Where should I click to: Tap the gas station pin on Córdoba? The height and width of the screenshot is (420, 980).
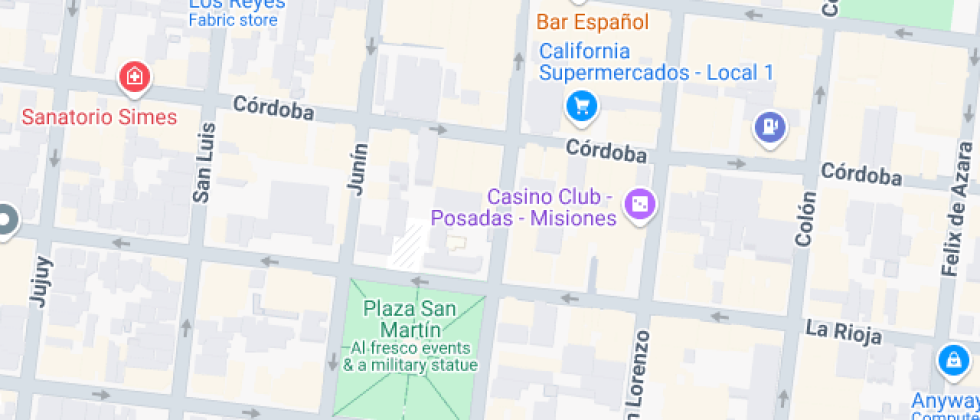tap(769, 127)
